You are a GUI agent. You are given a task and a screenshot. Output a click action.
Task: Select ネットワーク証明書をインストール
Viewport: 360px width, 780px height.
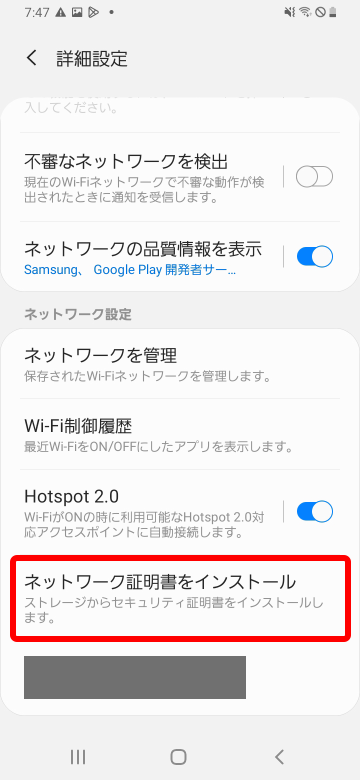(x=180, y=598)
